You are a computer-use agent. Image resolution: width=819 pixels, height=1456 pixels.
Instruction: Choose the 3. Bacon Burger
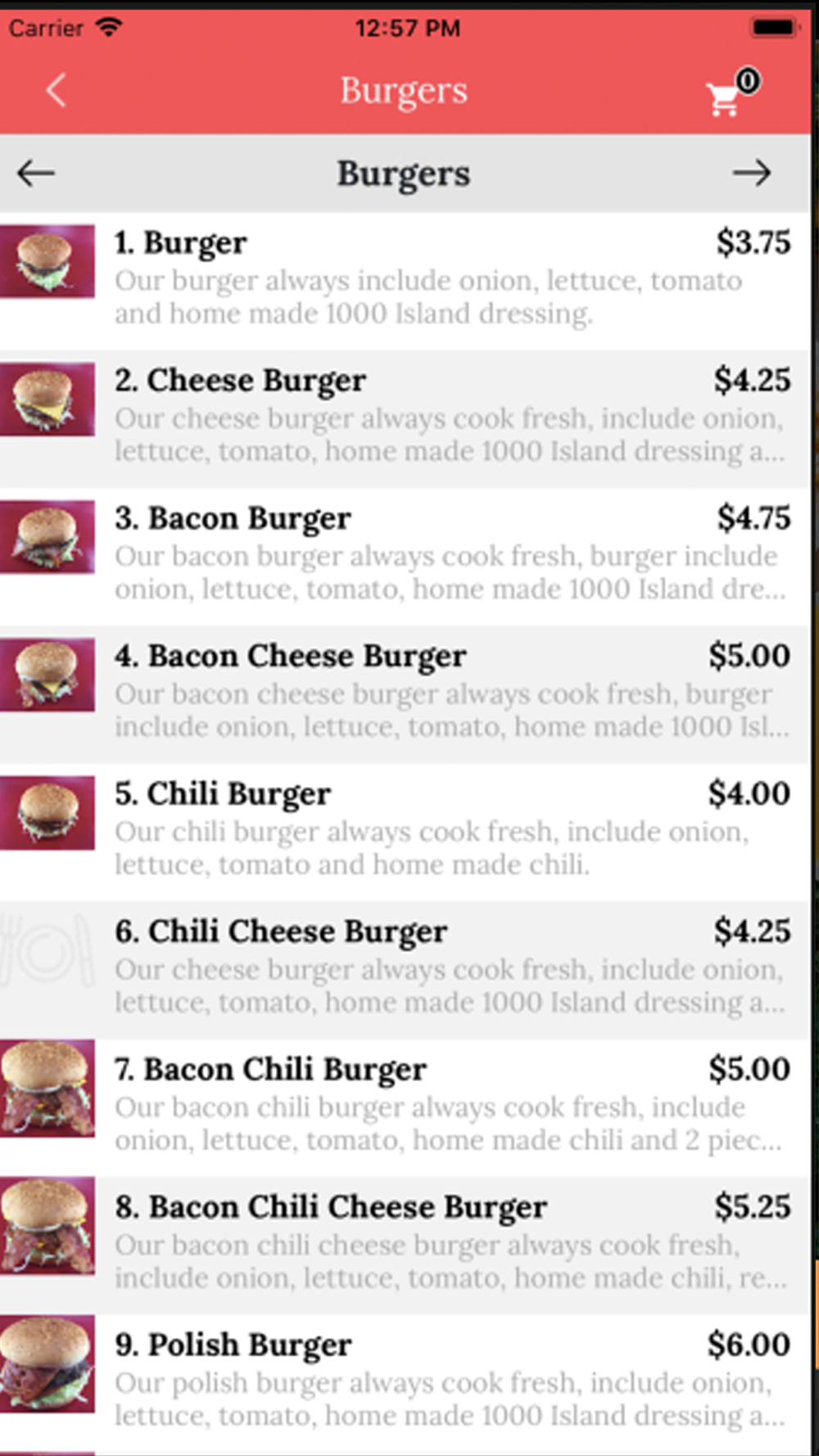[409, 554]
